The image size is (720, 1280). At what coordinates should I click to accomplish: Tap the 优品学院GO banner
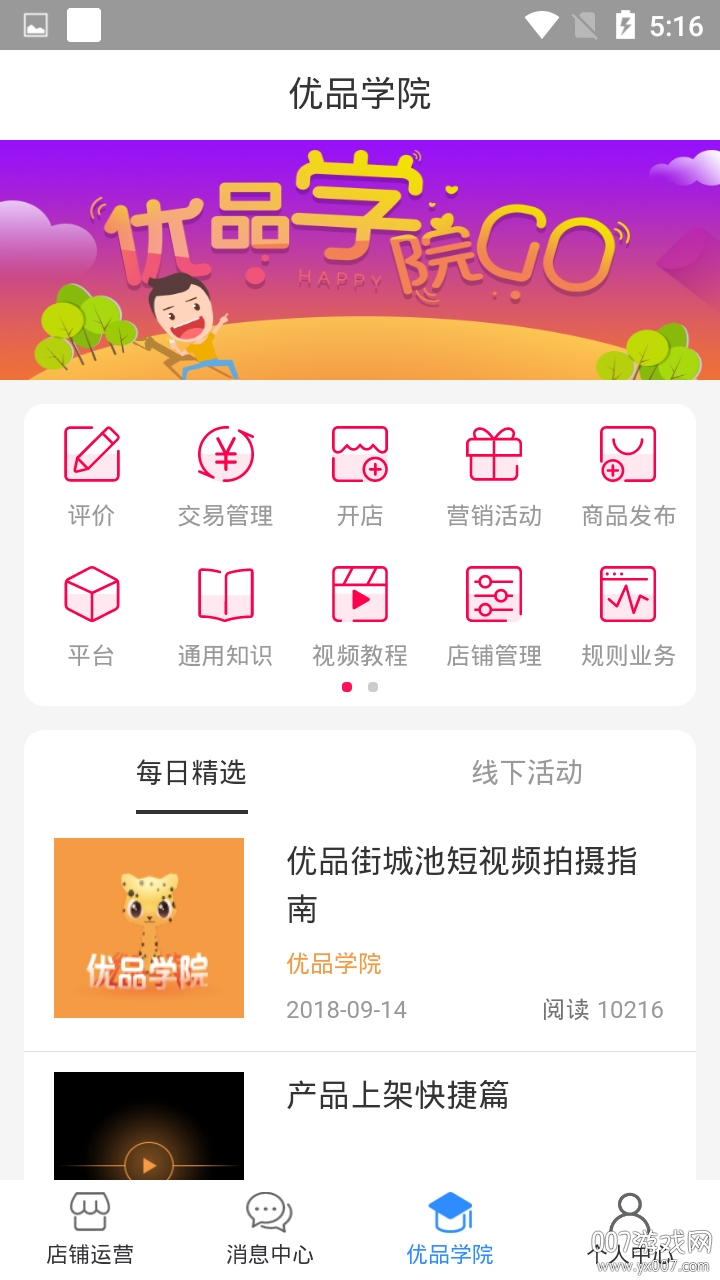click(x=360, y=260)
